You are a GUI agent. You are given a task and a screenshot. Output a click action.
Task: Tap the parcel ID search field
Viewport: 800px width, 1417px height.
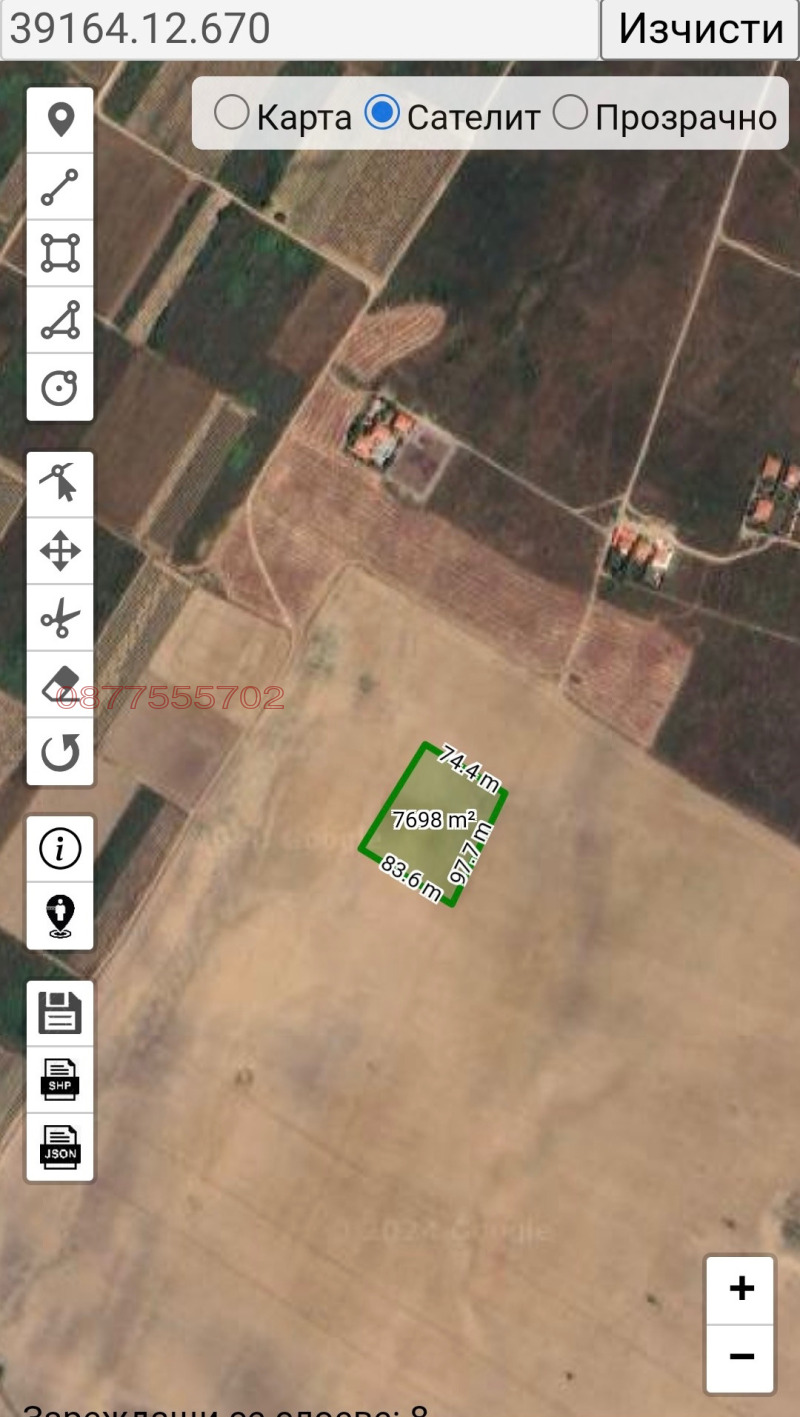click(300, 29)
